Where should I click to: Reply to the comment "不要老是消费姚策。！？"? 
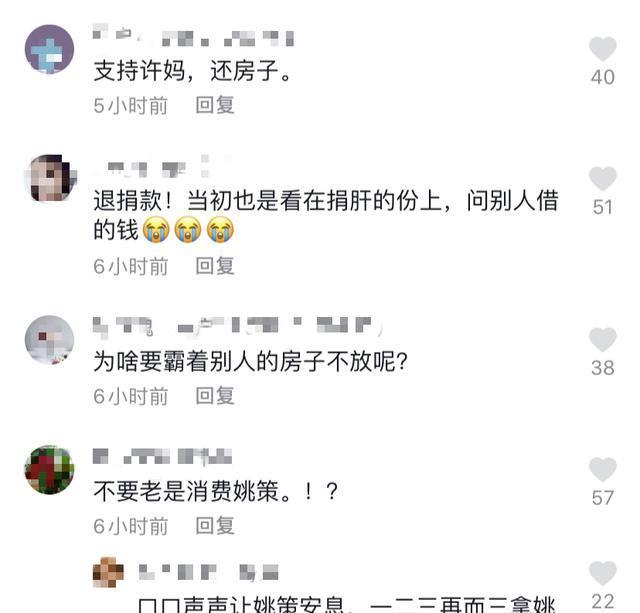(x=214, y=525)
